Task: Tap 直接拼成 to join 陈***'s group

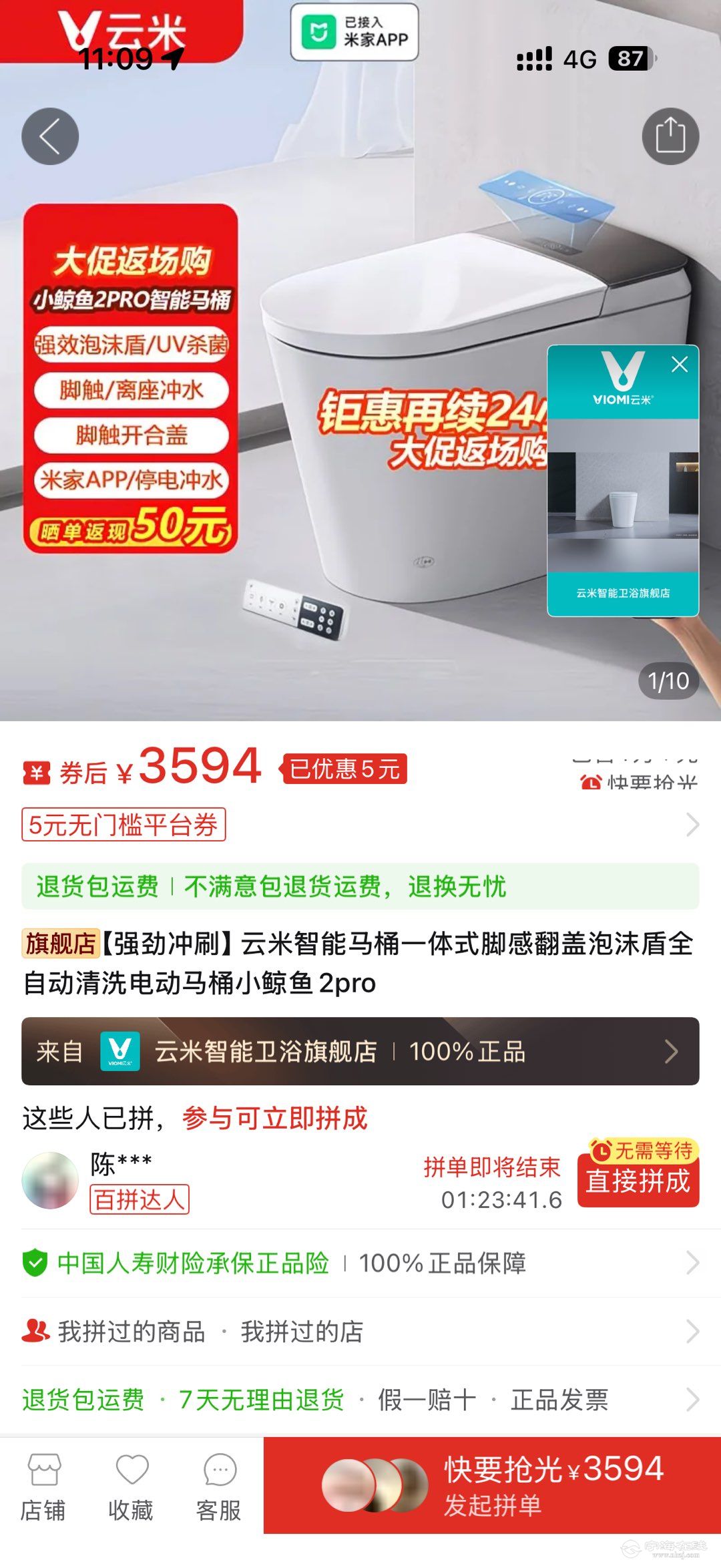Action: [638, 1181]
